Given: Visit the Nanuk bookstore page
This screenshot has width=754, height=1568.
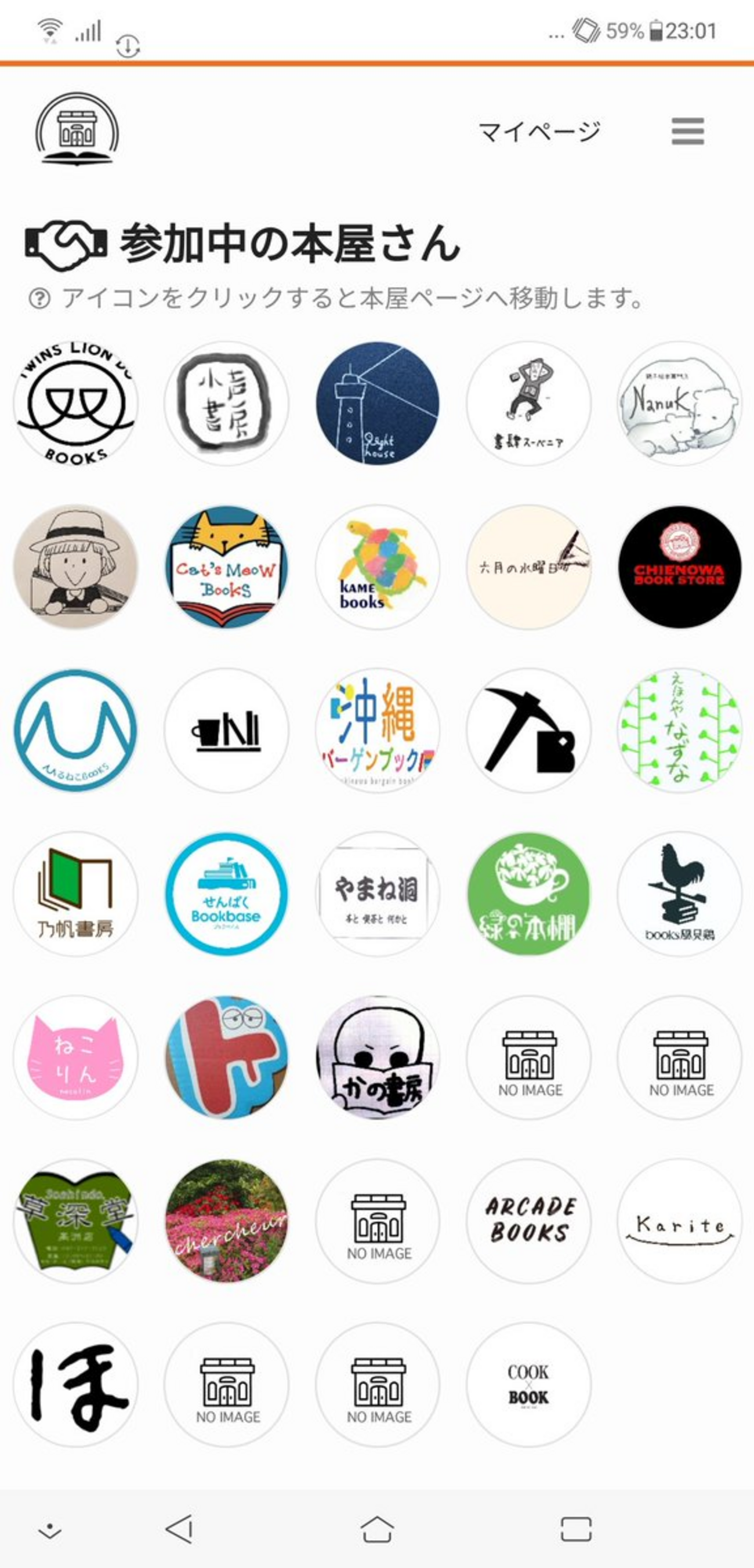Looking at the screenshot, I should coord(679,403).
